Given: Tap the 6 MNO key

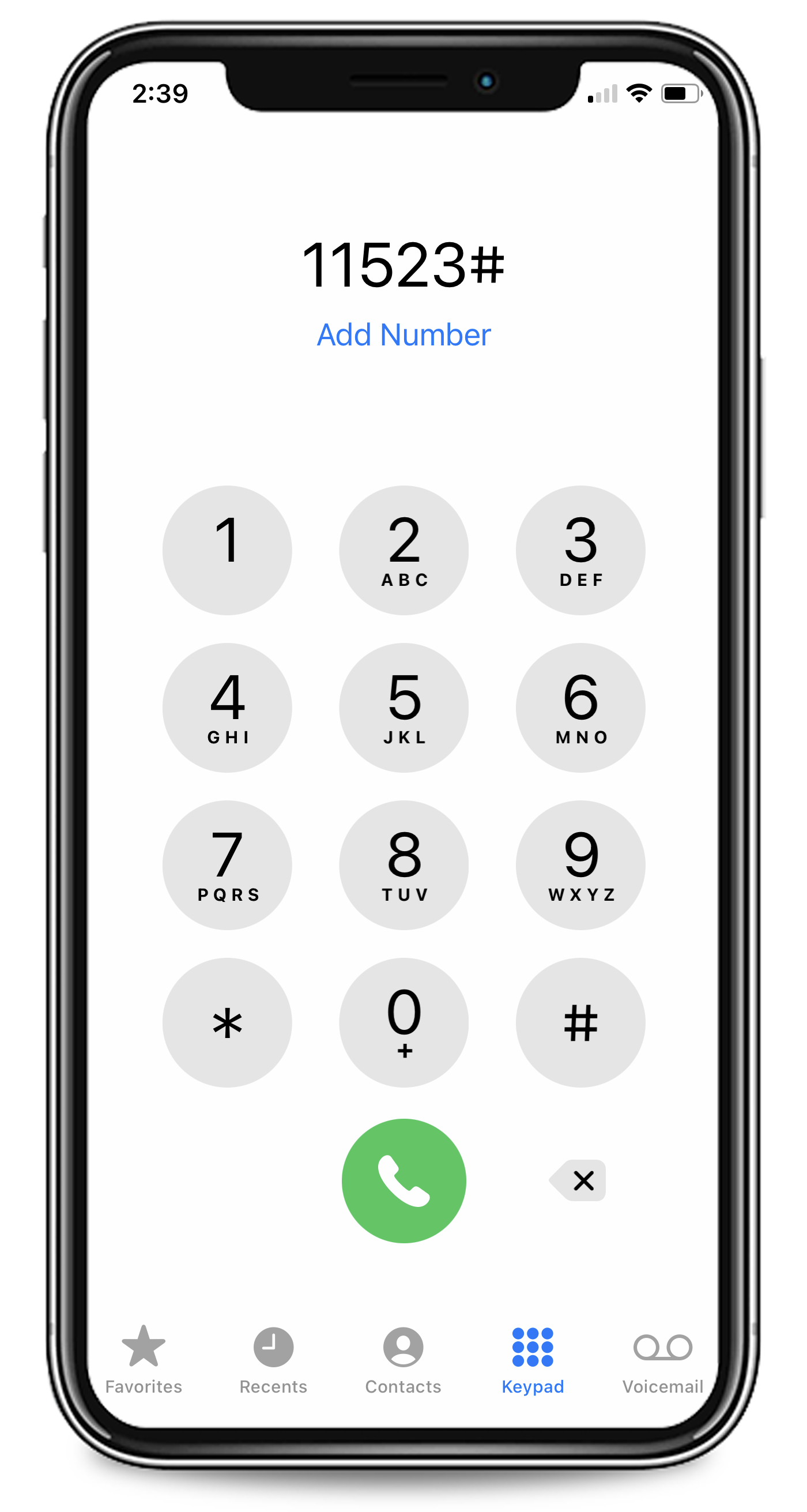Looking at the screenshot, I should tap(580, 708).
